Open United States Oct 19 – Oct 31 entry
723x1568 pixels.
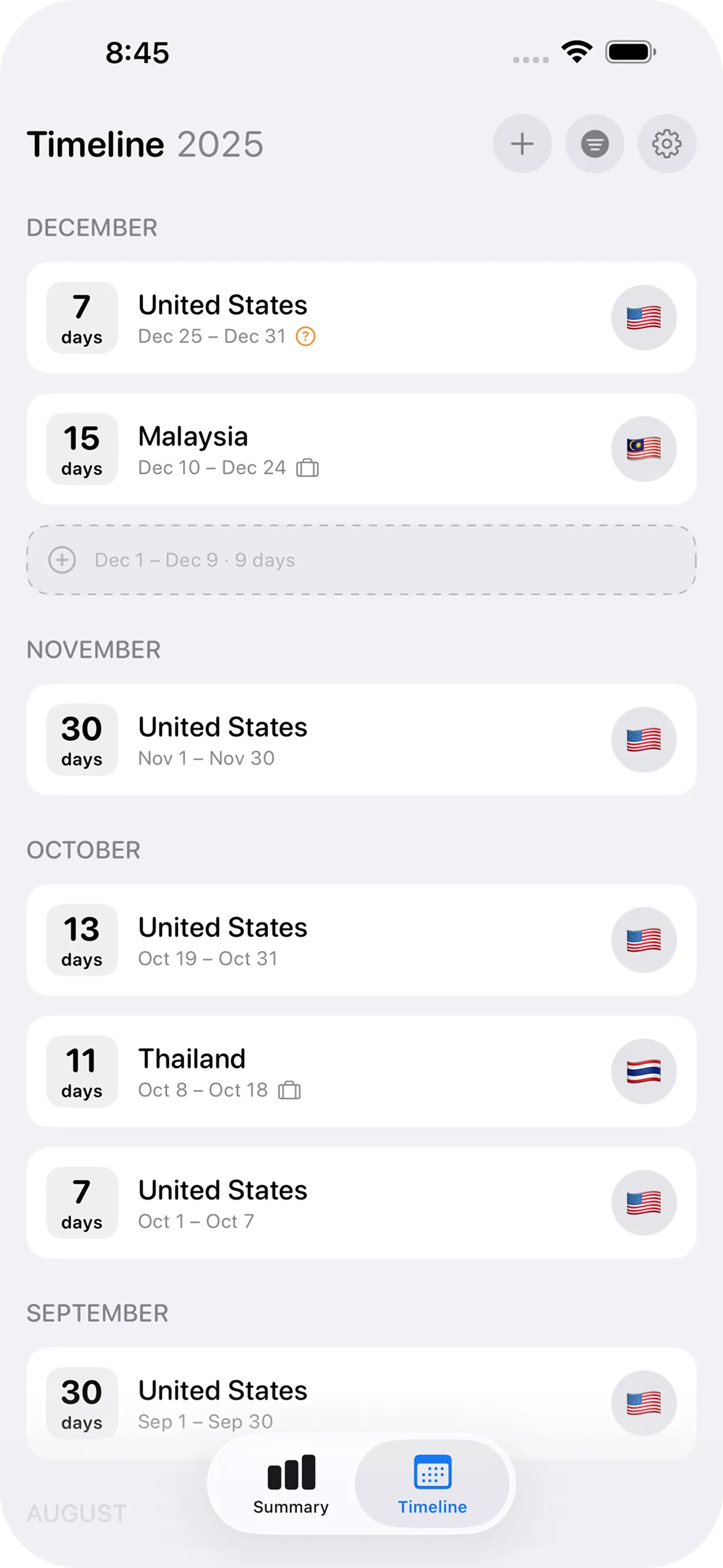(360, 940)
